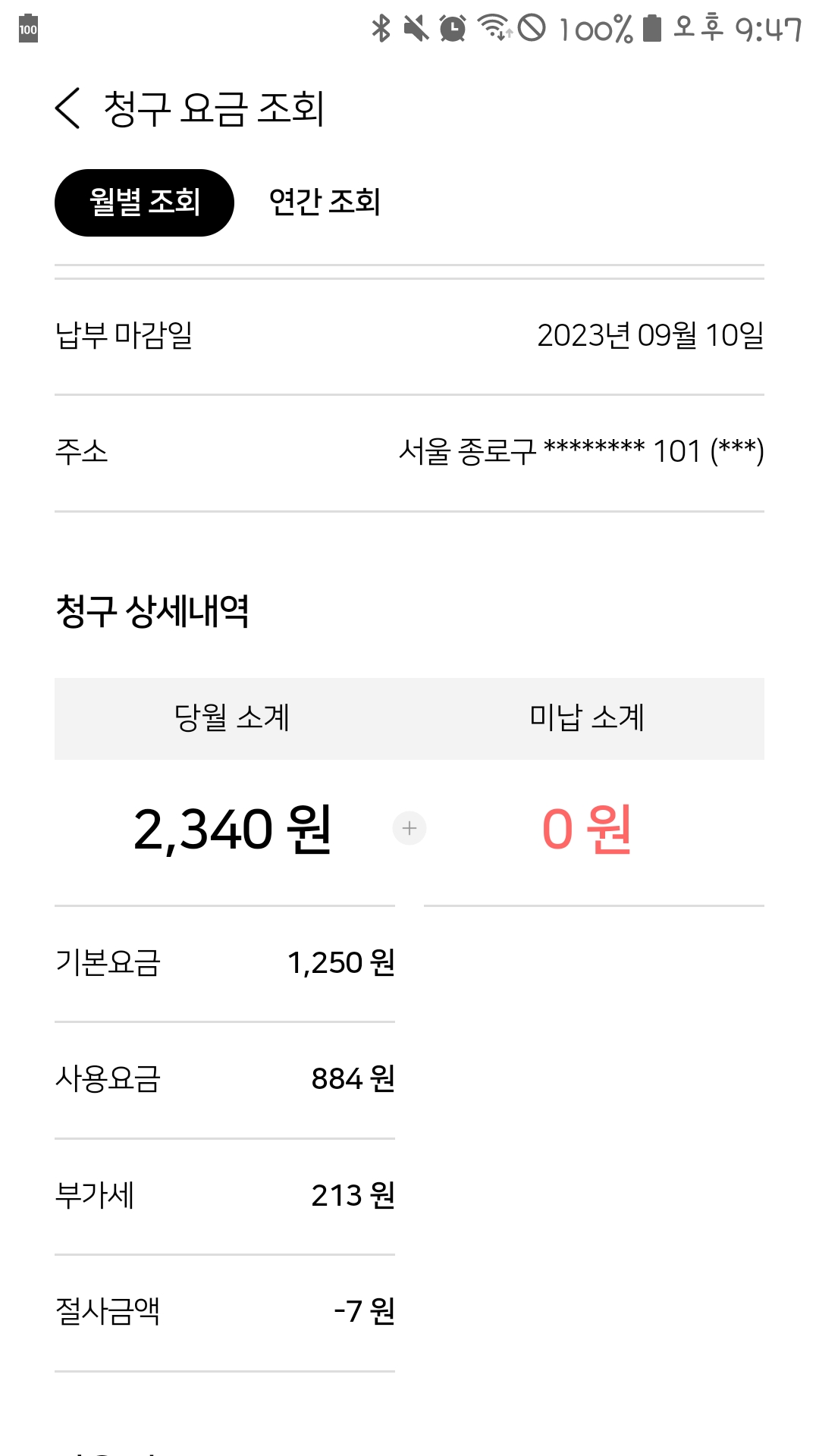
Task: Go back from 청구 요금 조회
Action: 67,108
